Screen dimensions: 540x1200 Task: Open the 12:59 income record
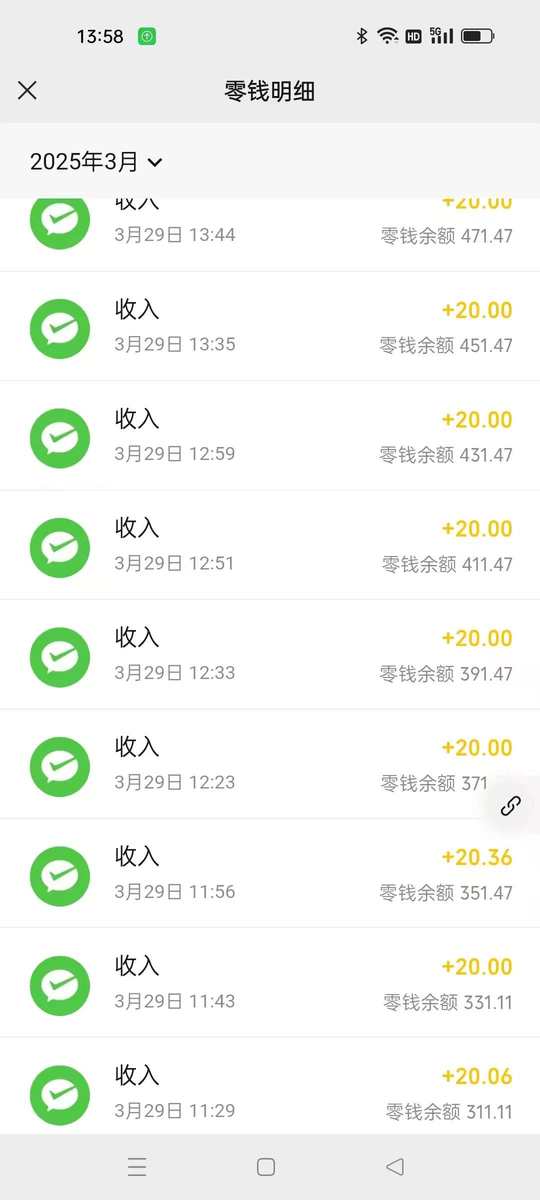pyautogui.click(x=270, y=436)
